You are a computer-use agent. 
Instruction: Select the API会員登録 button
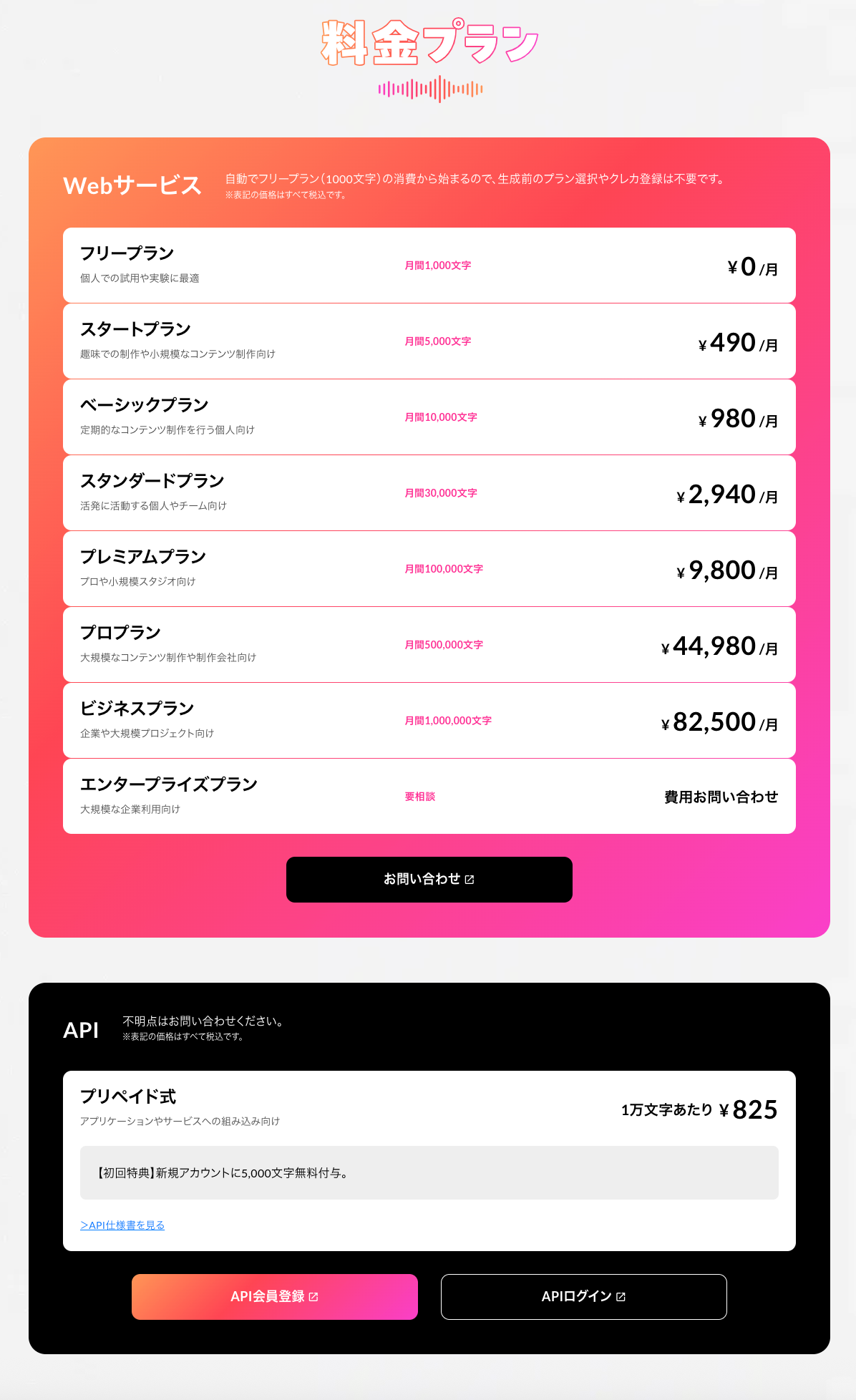(x=275, y=1296)
